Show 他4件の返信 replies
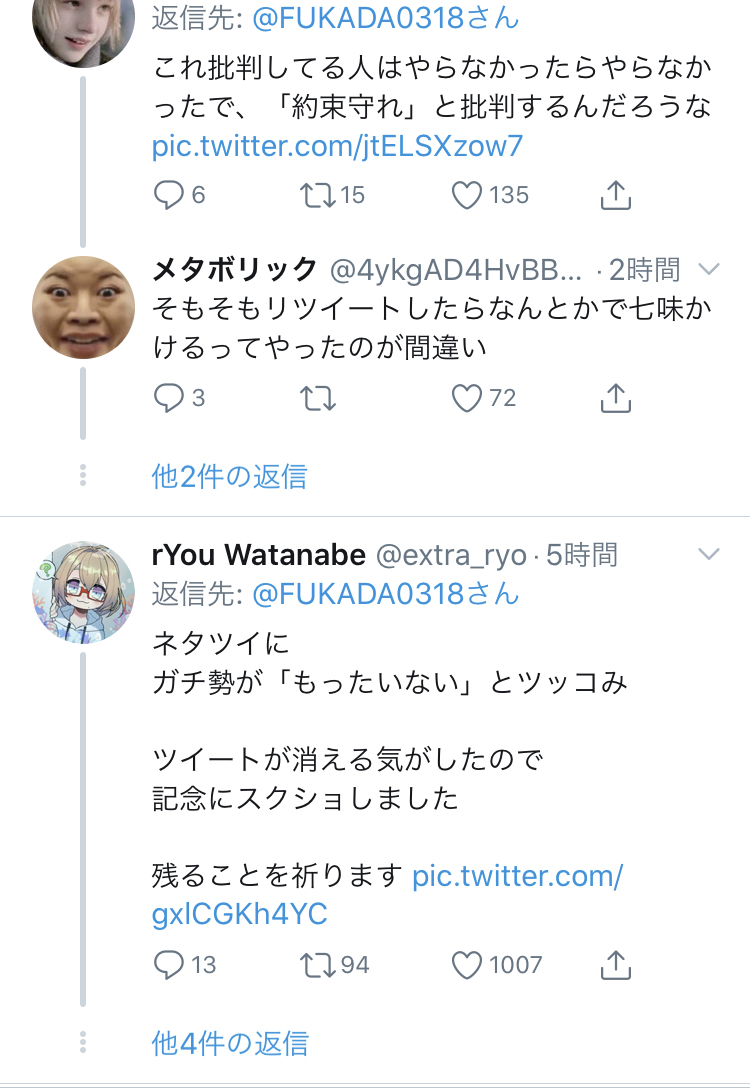Viewport: 750px width, 1088px height. [230, 1043]
